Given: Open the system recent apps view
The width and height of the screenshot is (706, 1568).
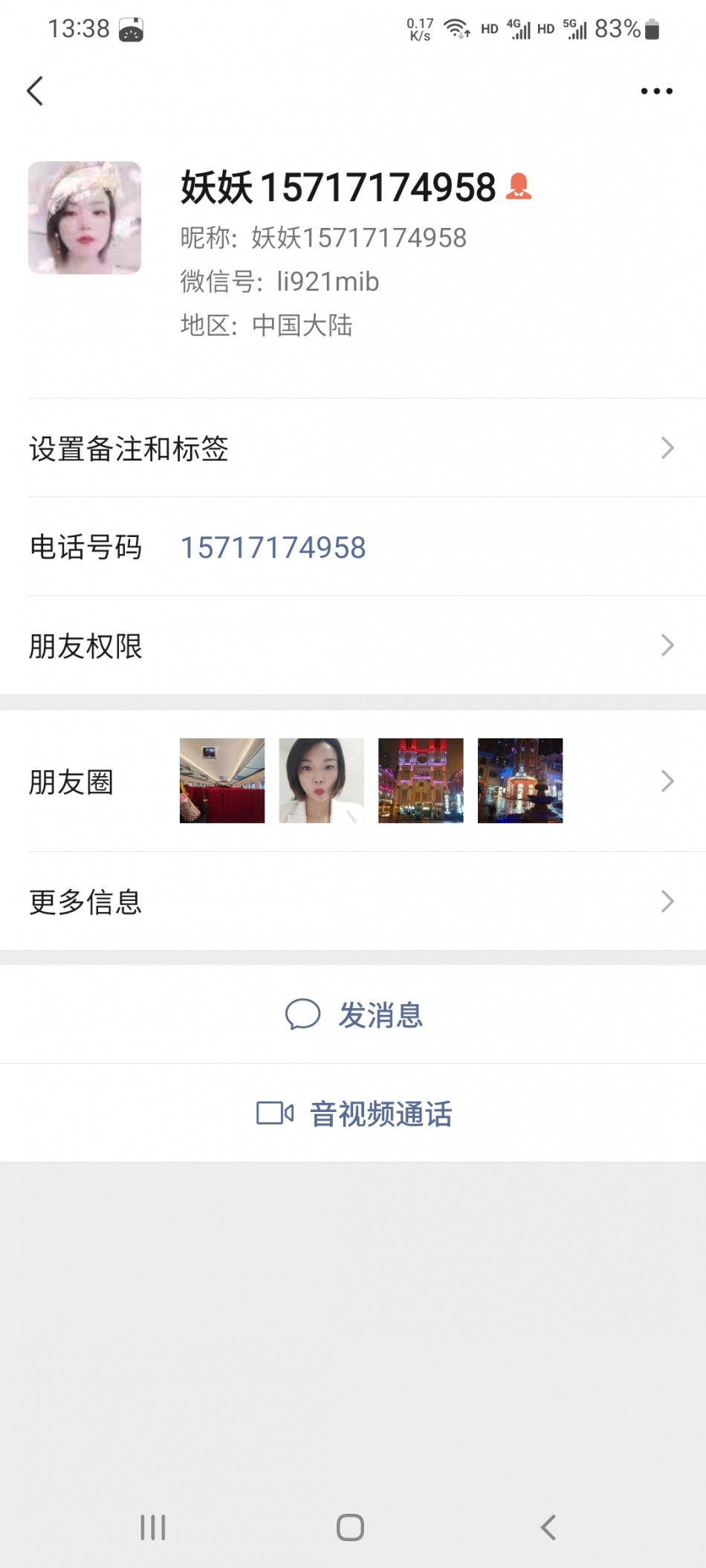Looking at the screenshot, I should tap(153, 1527).
